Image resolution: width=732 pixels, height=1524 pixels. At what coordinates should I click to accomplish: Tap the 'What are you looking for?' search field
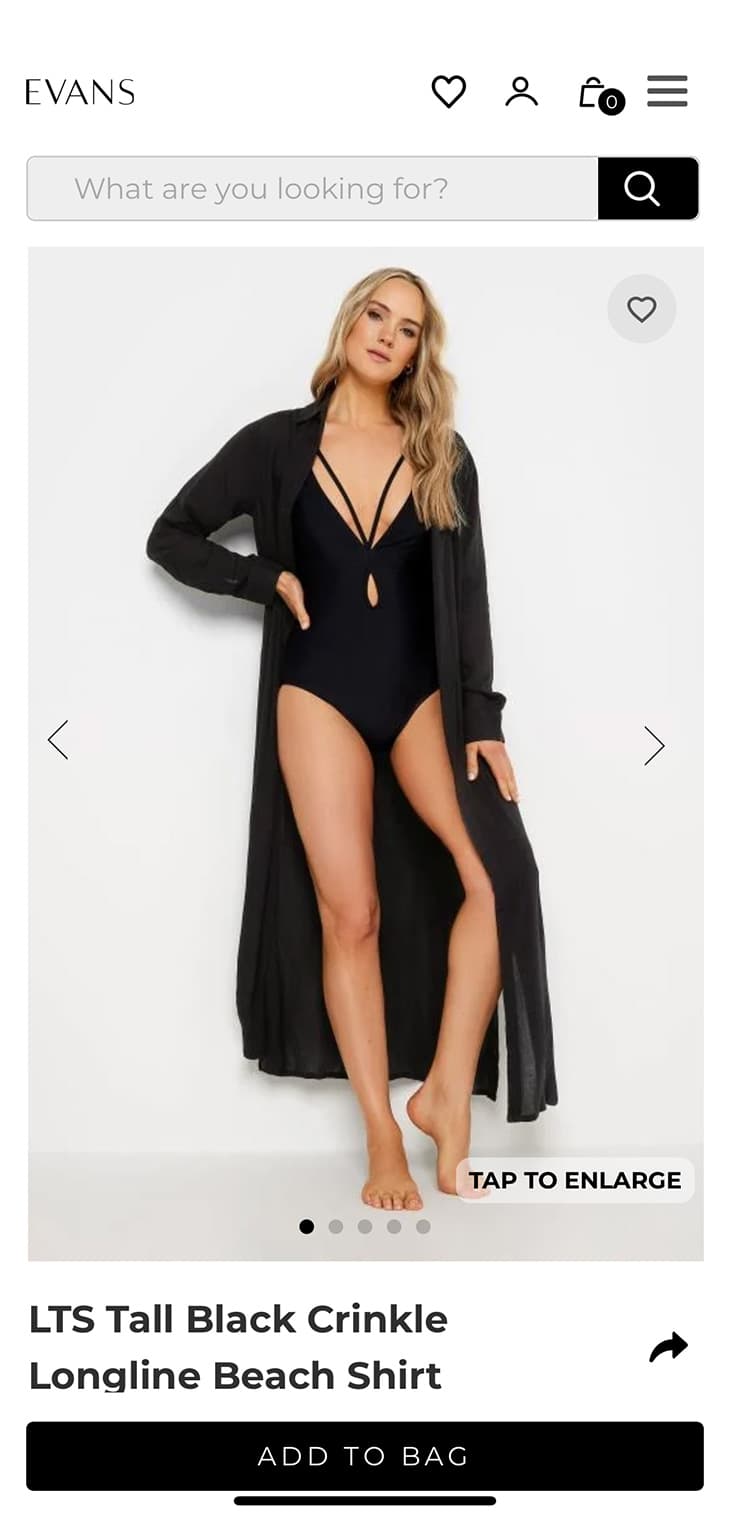pos(312,188)
